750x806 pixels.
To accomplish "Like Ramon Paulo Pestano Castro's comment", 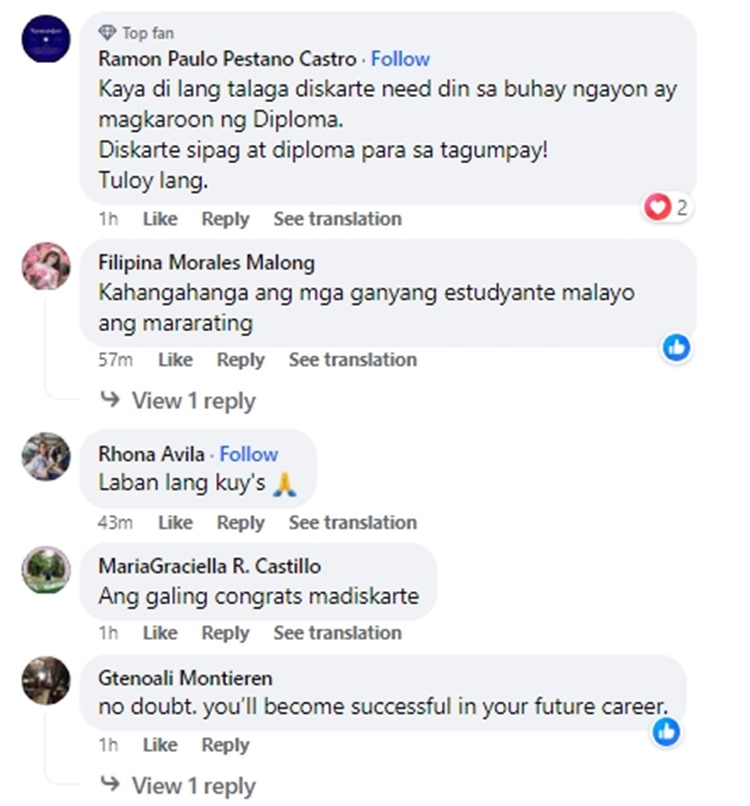I will pos(159,219).
